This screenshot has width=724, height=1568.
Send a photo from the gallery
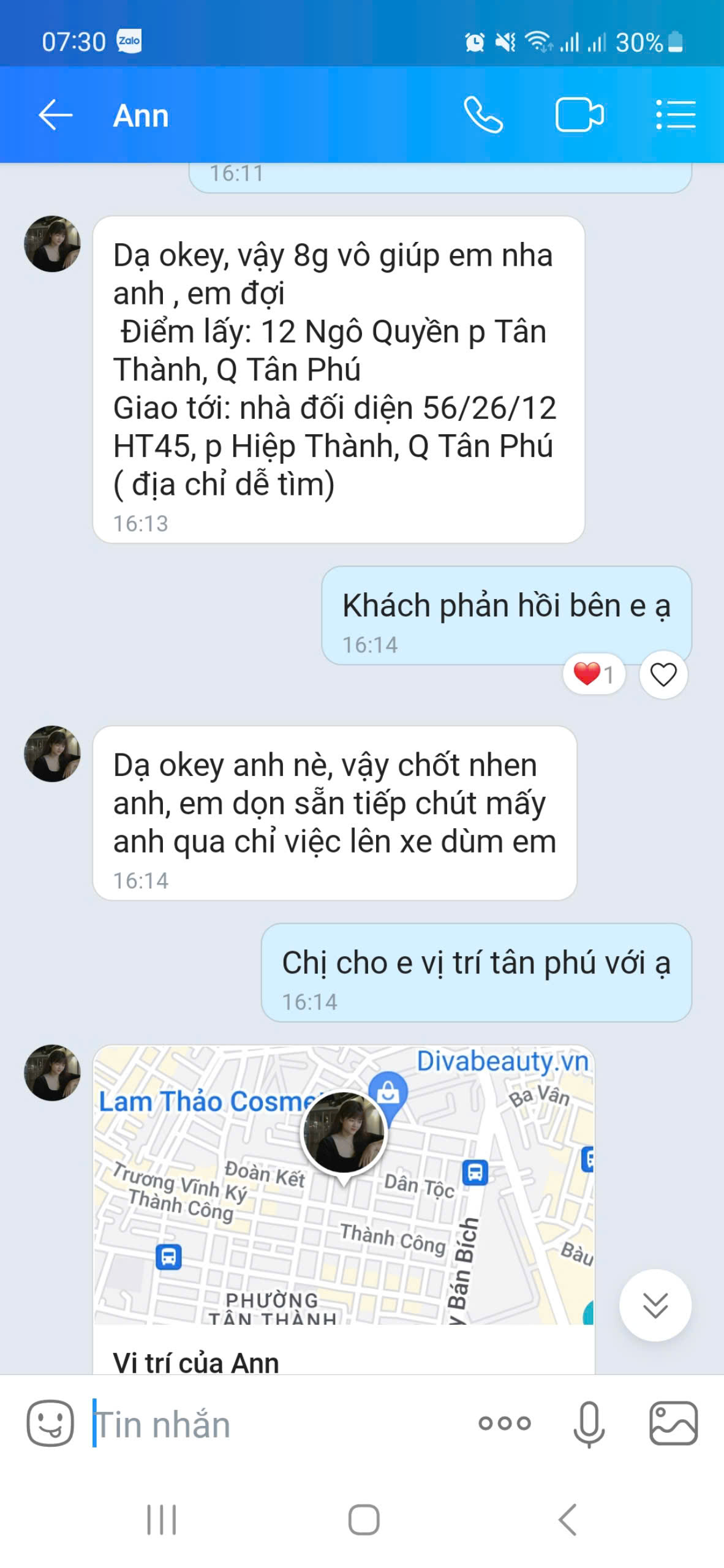pyautogui.click(x=673, y=1423)
